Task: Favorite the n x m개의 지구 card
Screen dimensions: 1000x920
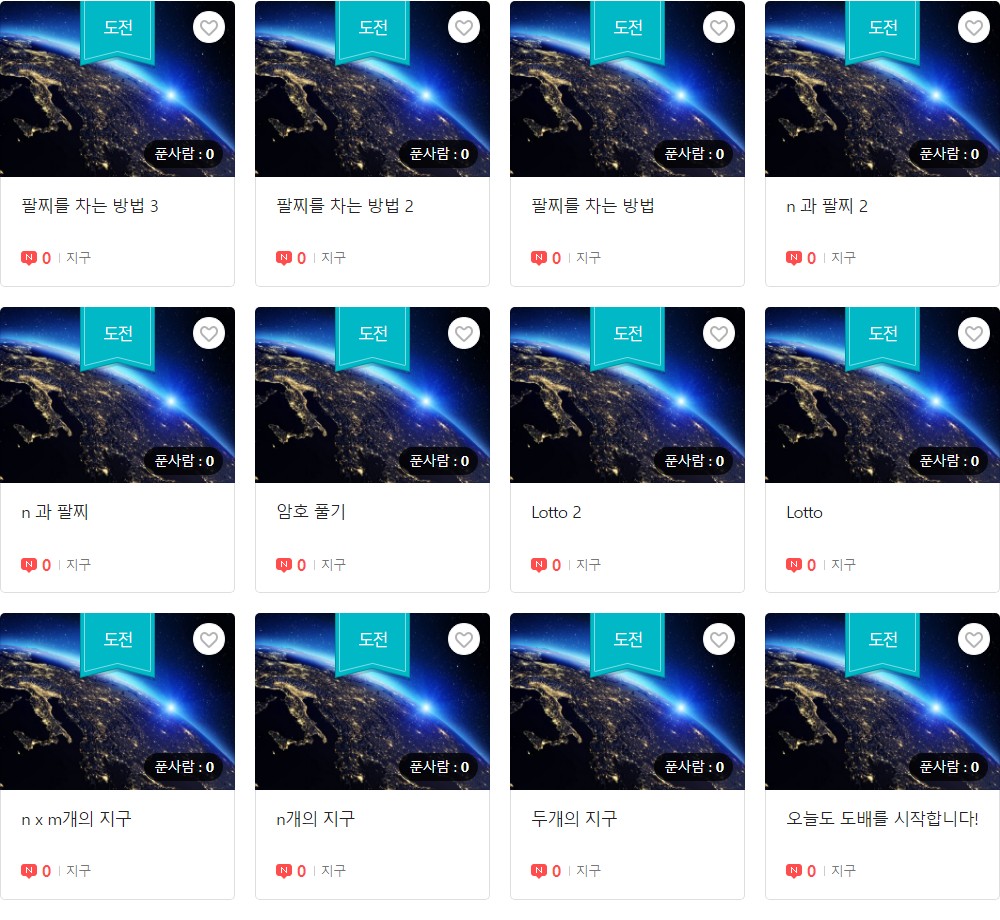Action: pyautogui.click(x=209, y=640)
